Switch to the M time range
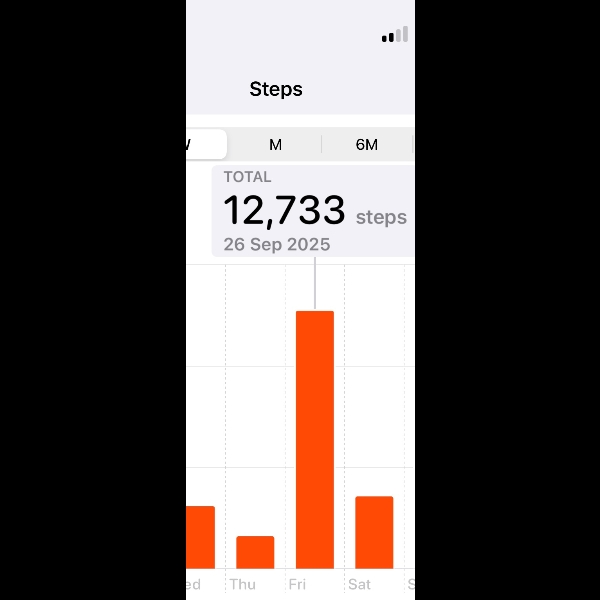 click(275, 145)
